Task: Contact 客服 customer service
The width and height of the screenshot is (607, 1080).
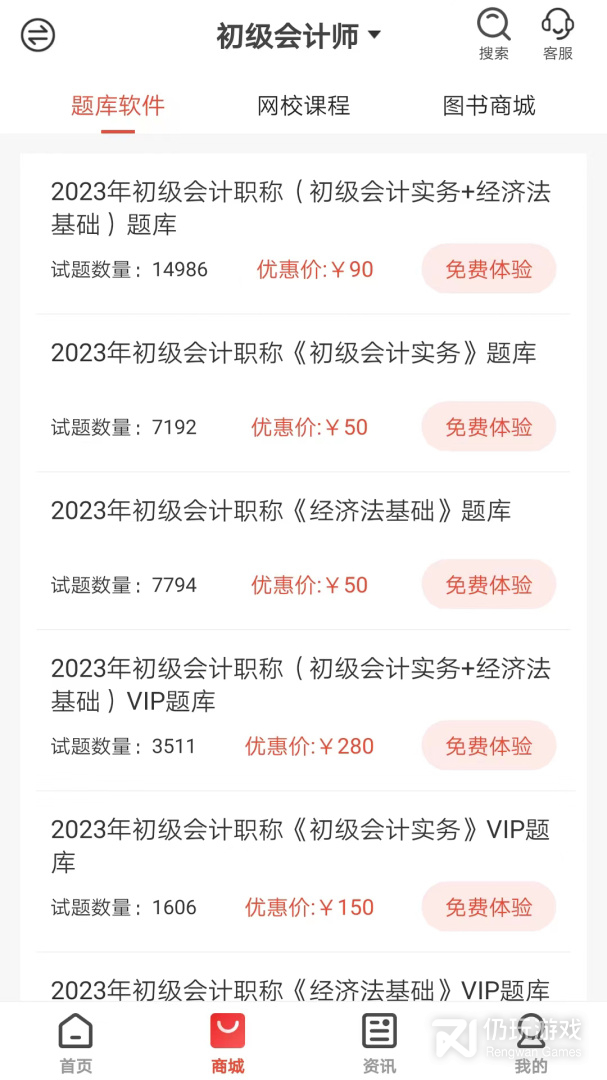Action: point(557,35)
